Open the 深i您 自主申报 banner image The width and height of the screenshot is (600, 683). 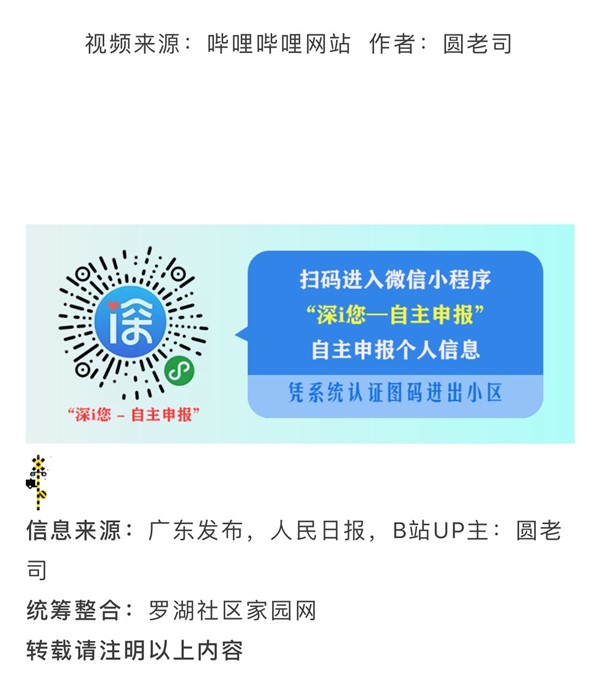[300, 334]
